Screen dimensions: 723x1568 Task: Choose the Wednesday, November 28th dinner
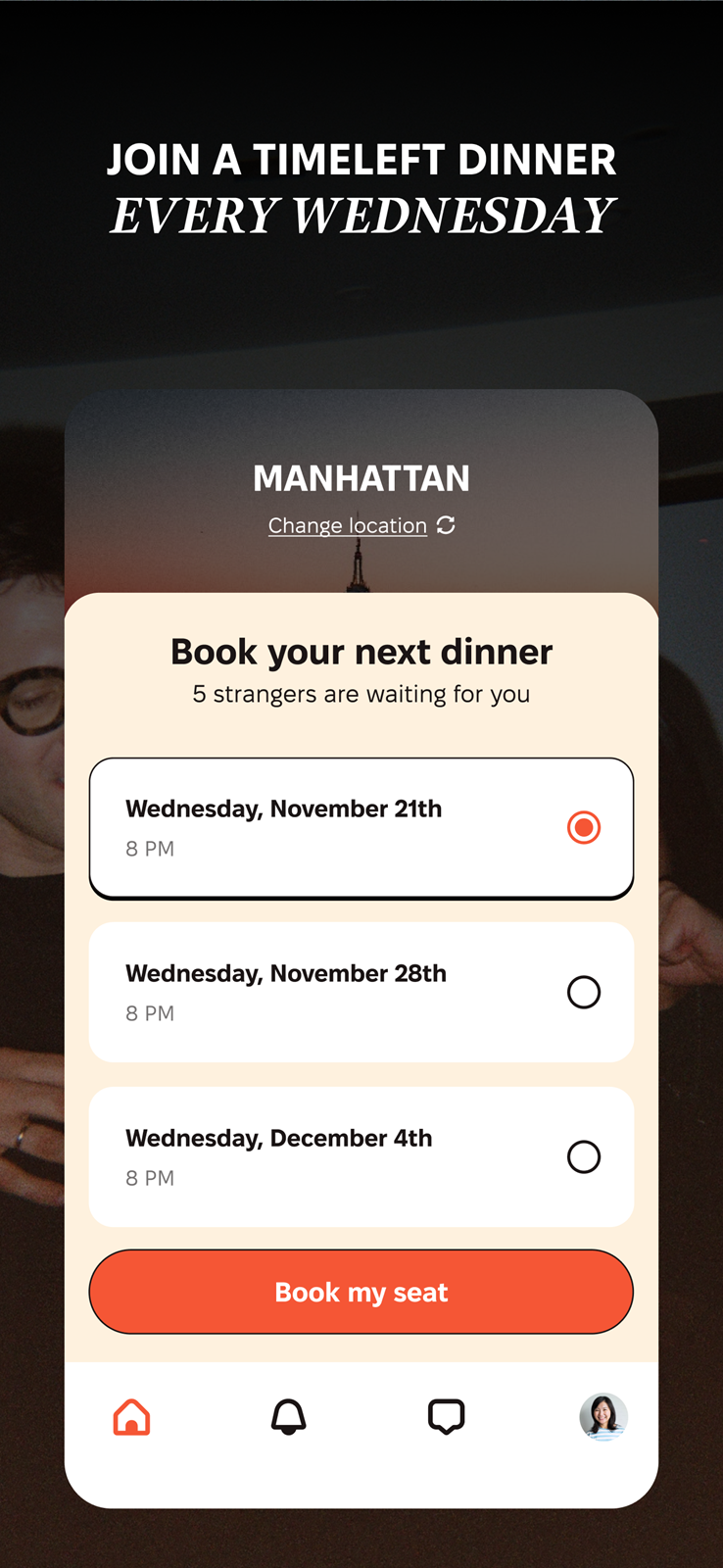tap(361, 992)
